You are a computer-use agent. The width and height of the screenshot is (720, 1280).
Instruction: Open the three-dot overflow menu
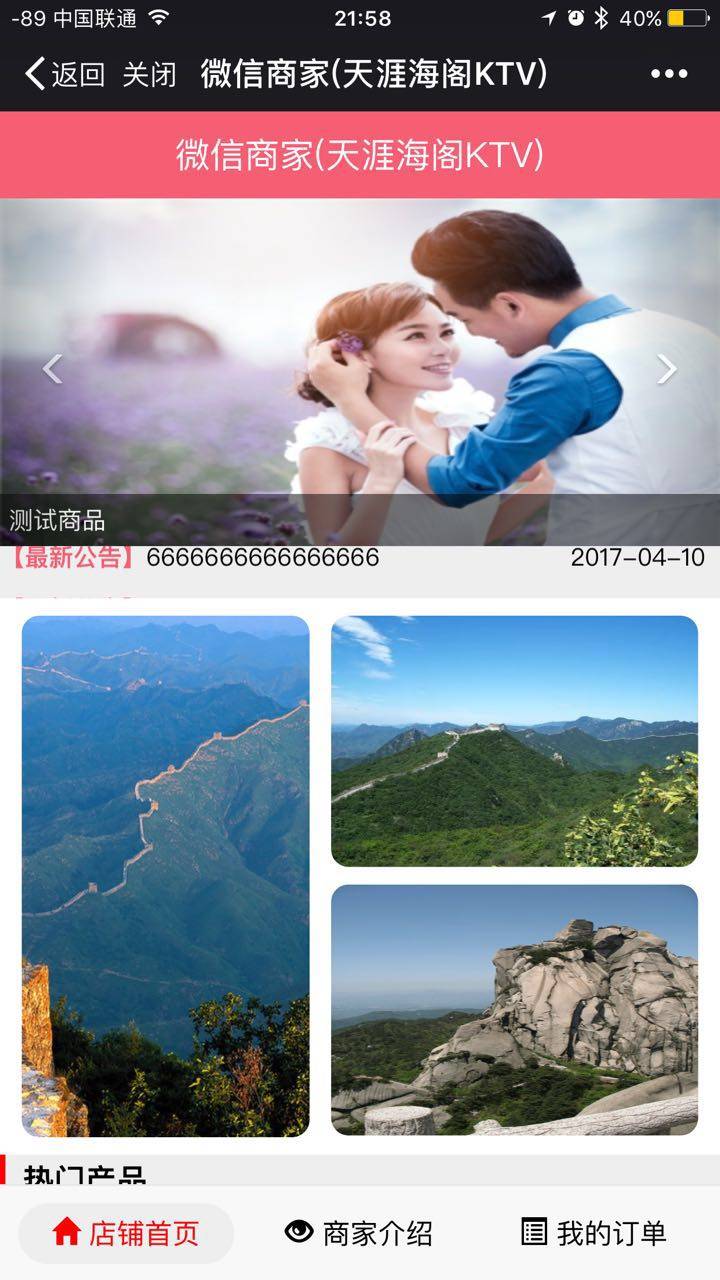coord(669,74)
